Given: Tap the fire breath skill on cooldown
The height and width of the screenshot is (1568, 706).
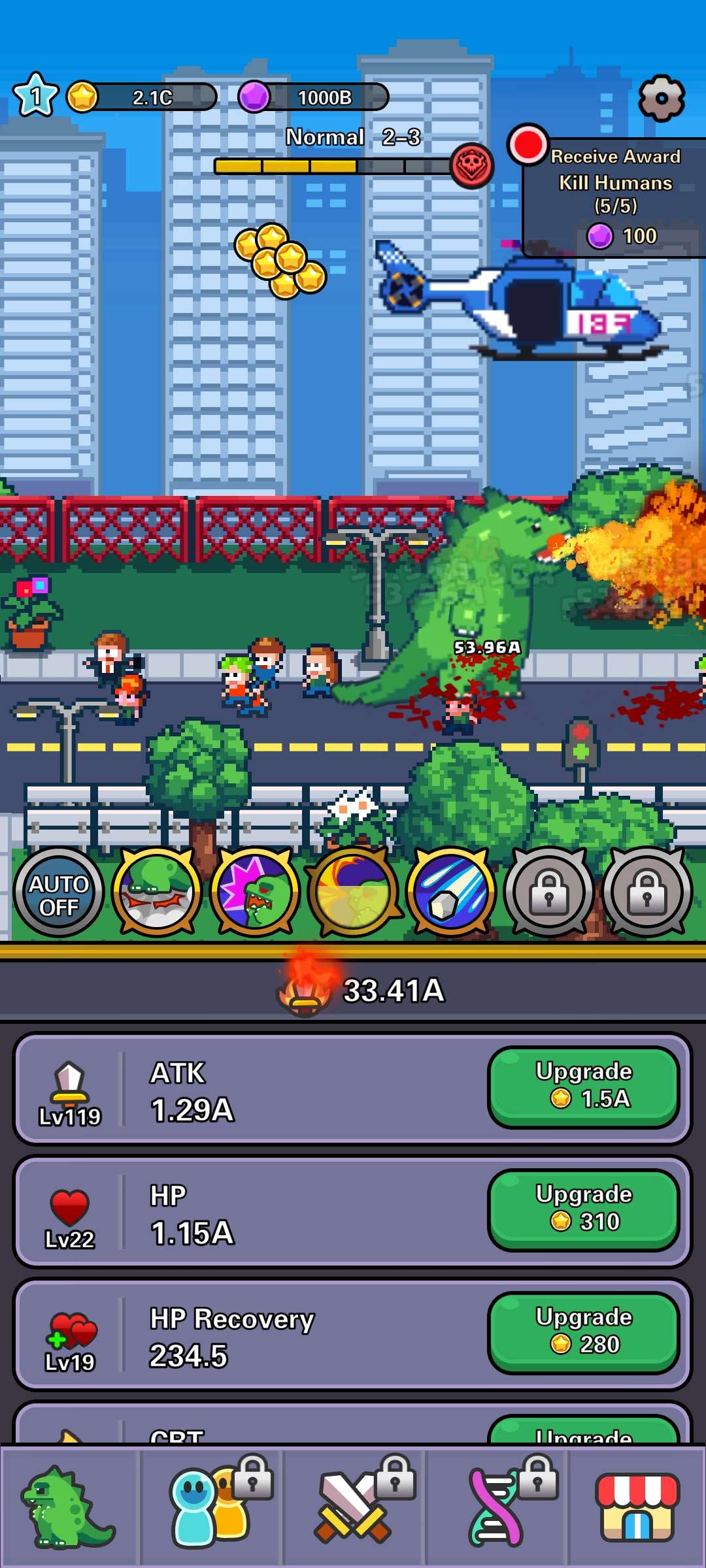Looking at the screenshot, I should (x=353, y=893).
